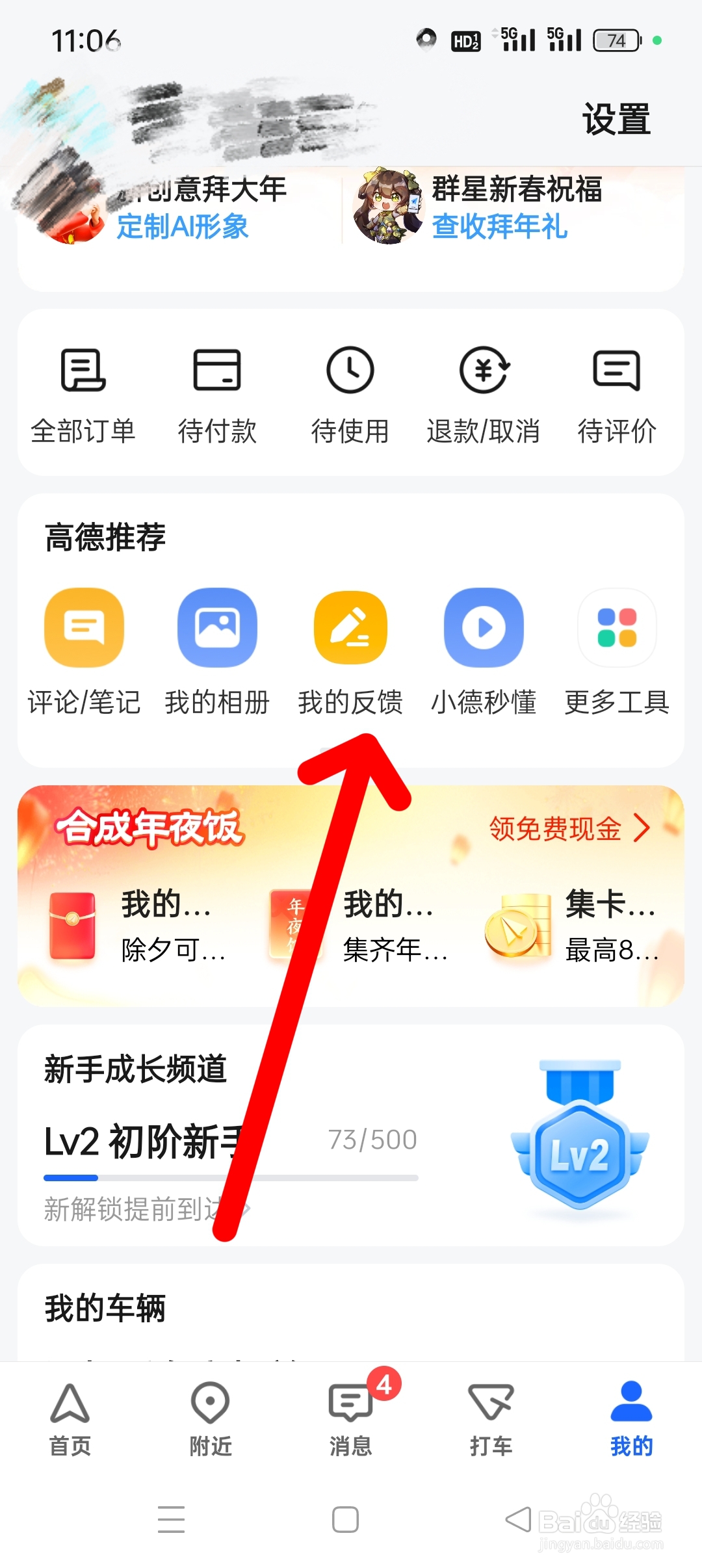Switch to 首页 home tab
Viewport: 702px width, 1568px height.
70,1417
